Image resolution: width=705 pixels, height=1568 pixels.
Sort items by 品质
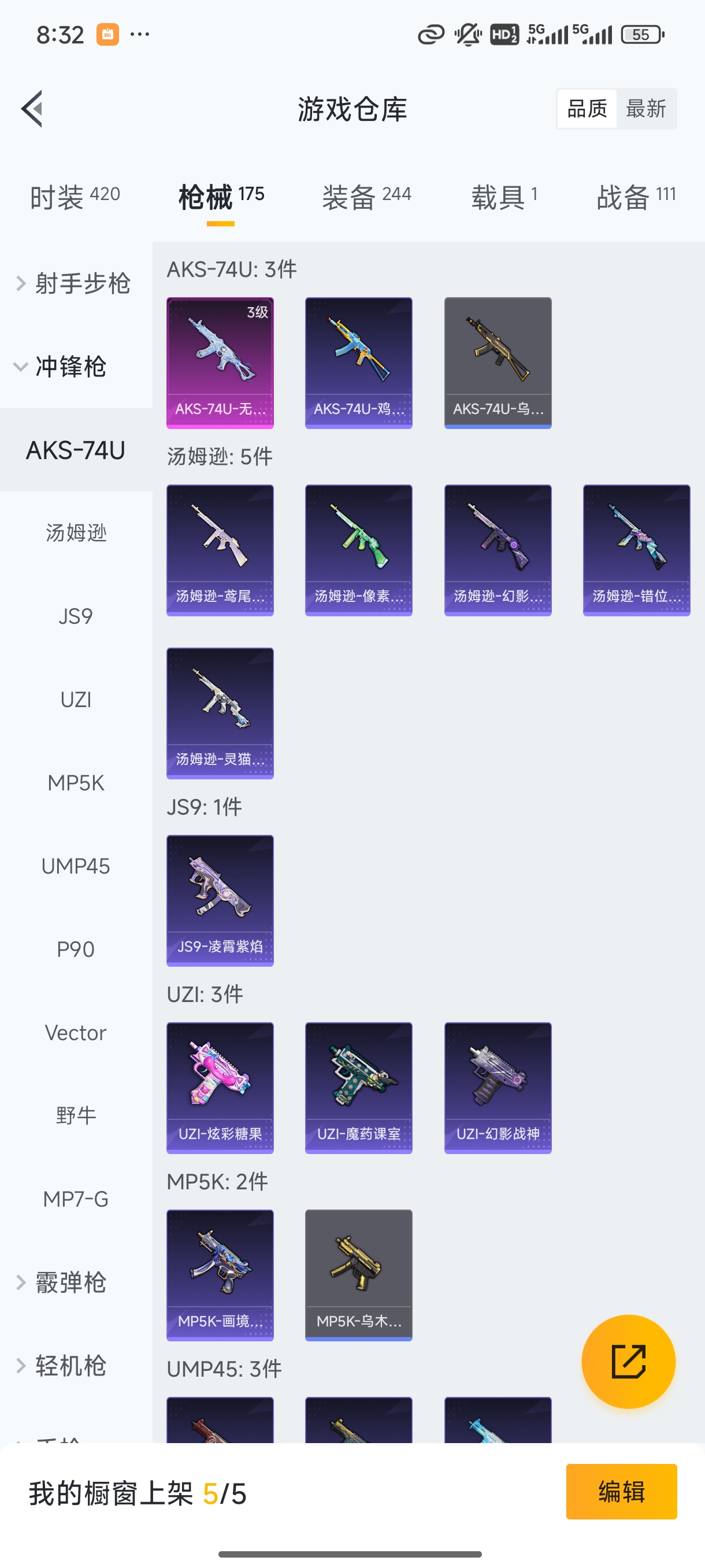pyautogui.click(x=587, y=109)
